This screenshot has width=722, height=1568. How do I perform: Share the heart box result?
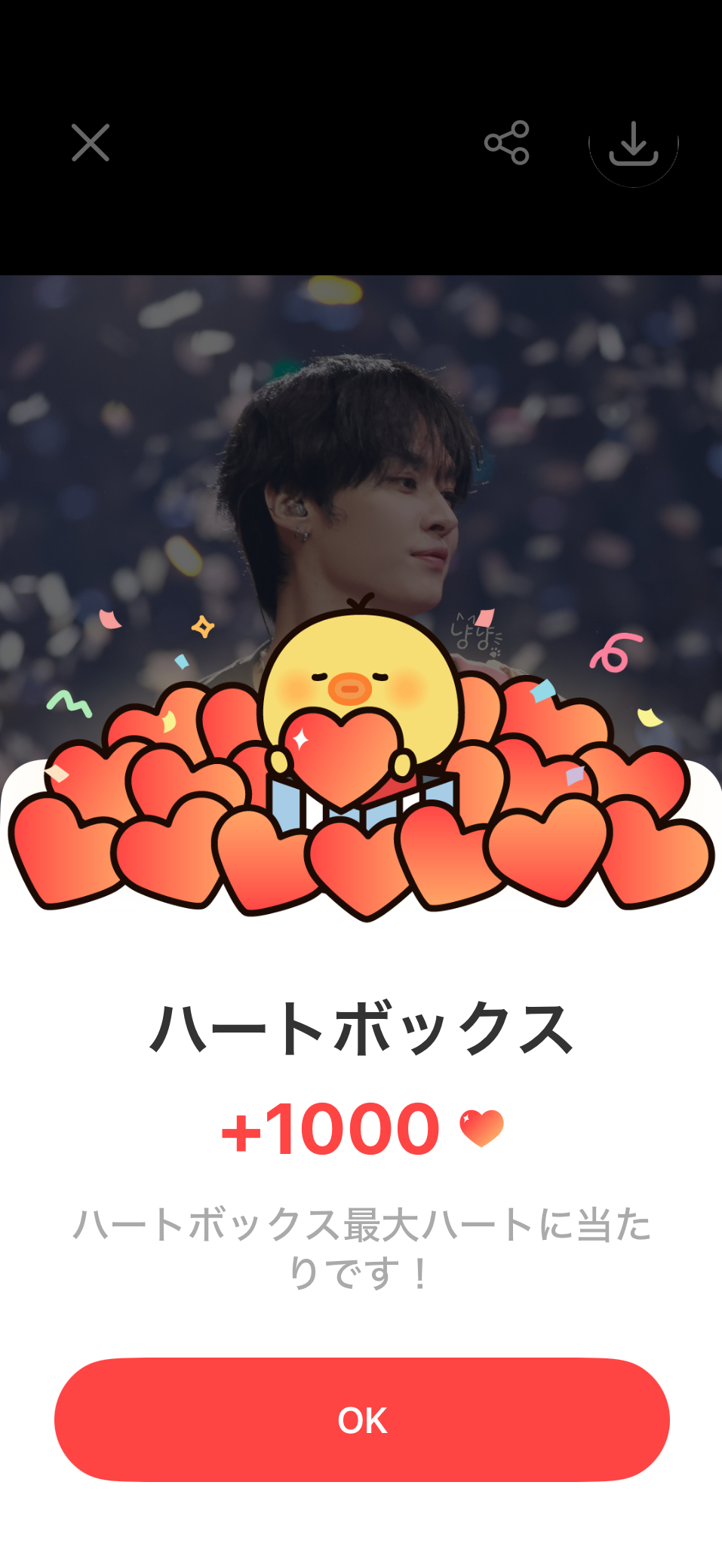507,143
